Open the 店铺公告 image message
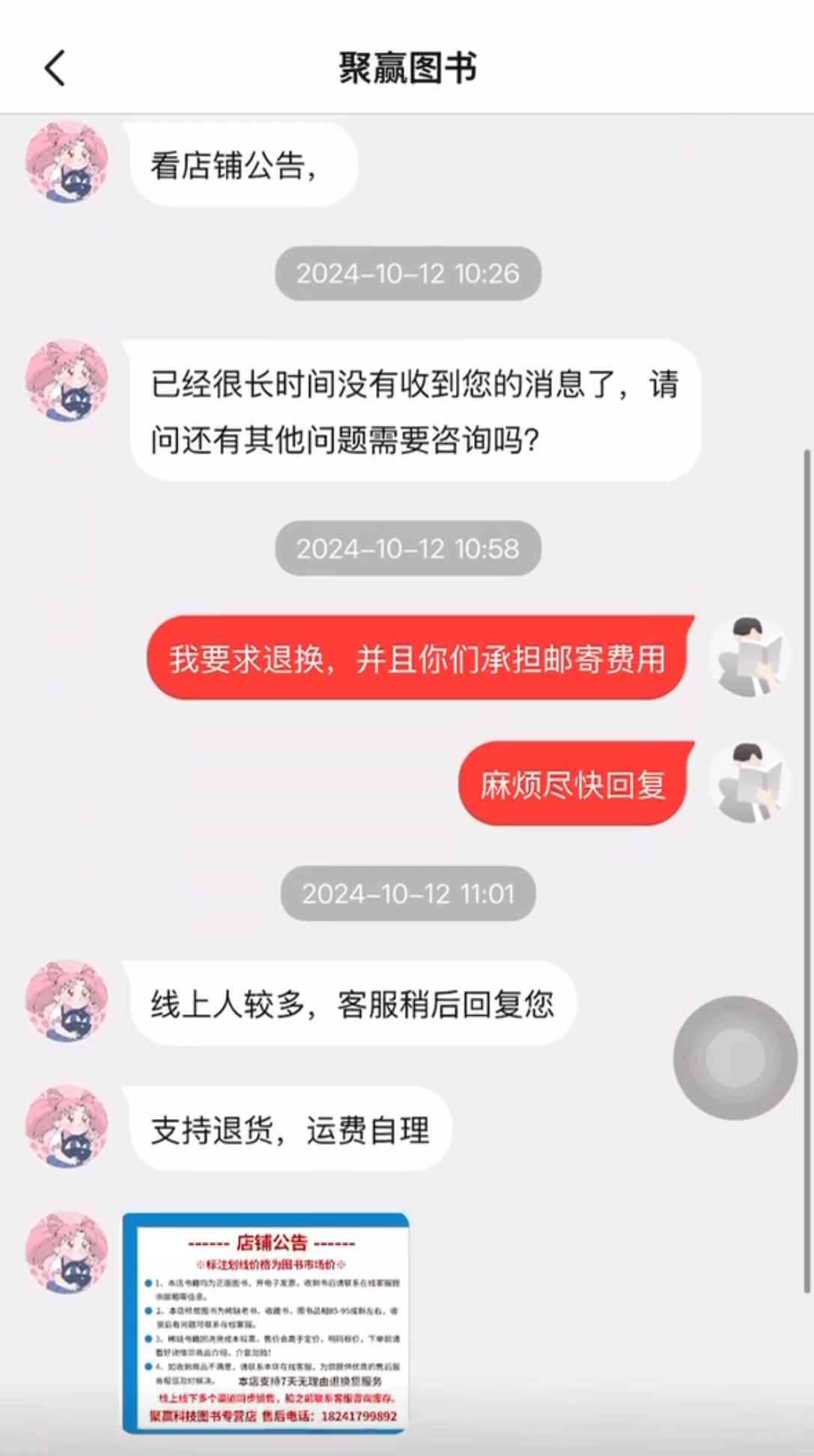Screen dimensions: 814x1456 (x=266, y=1323)
